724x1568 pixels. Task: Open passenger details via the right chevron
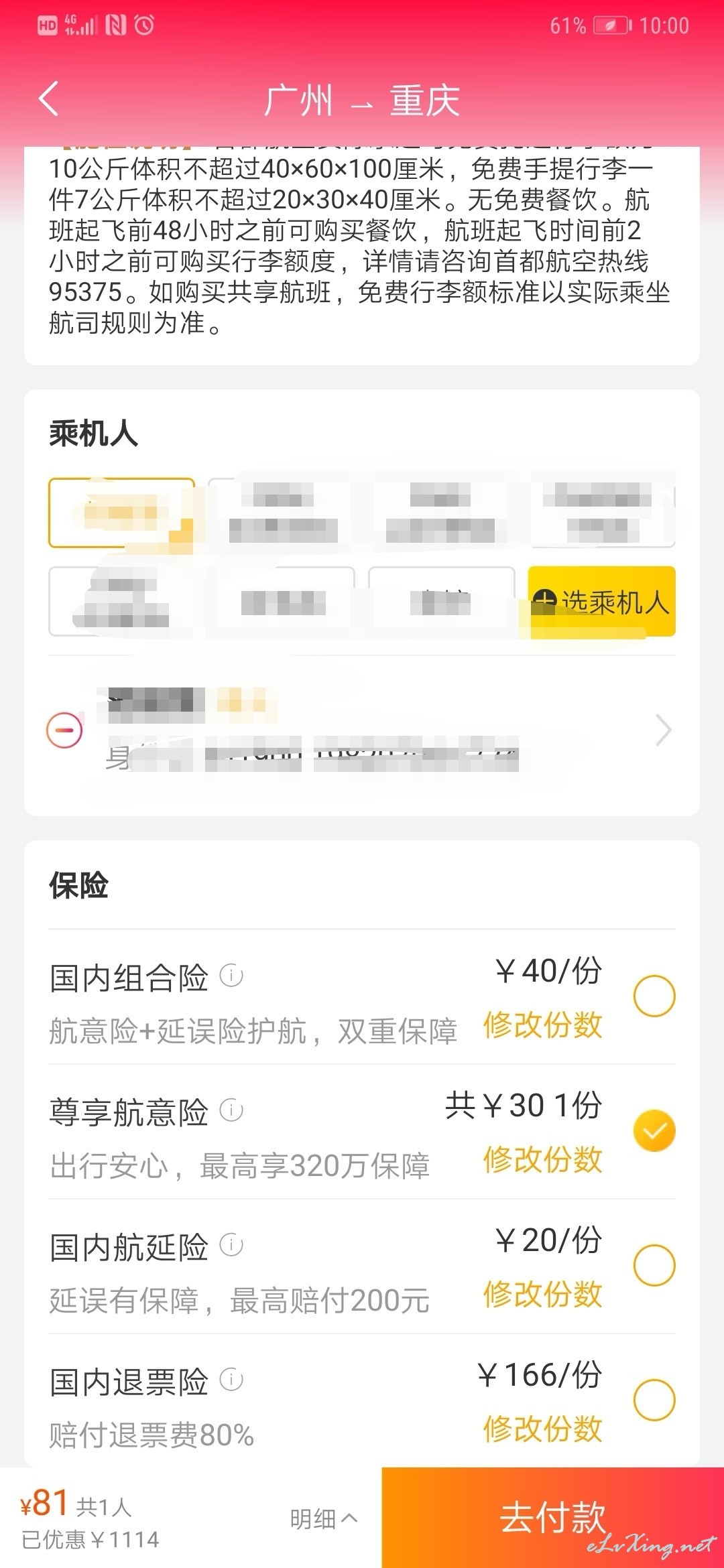point(663,730)
